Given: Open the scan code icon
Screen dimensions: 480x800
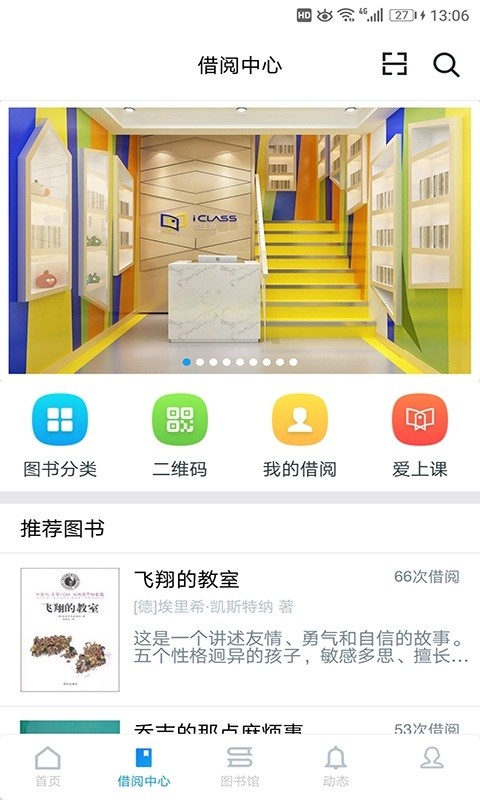Looking at the screenshot, I should [x=395, y=64].
